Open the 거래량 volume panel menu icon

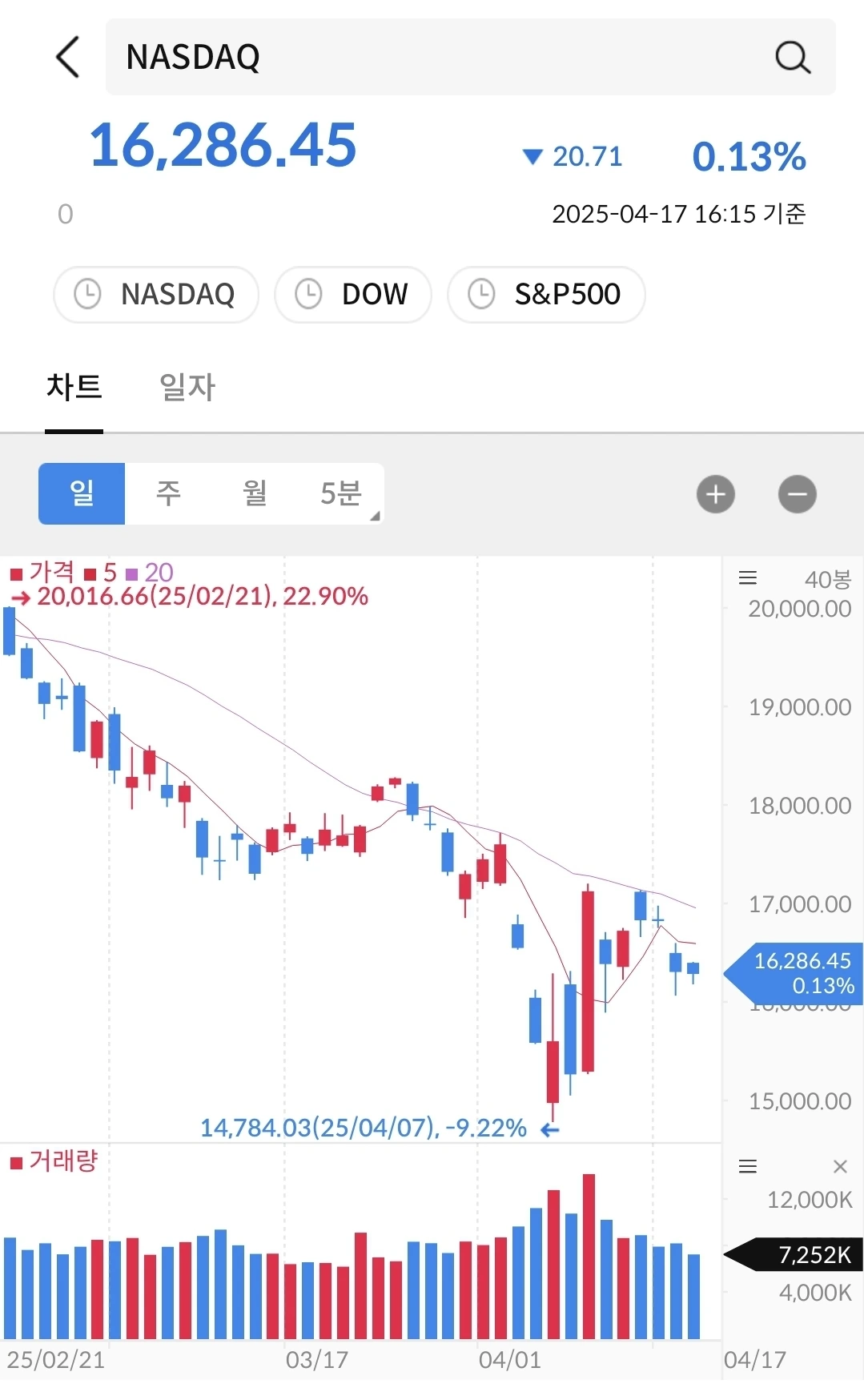tap(748, 1166)
